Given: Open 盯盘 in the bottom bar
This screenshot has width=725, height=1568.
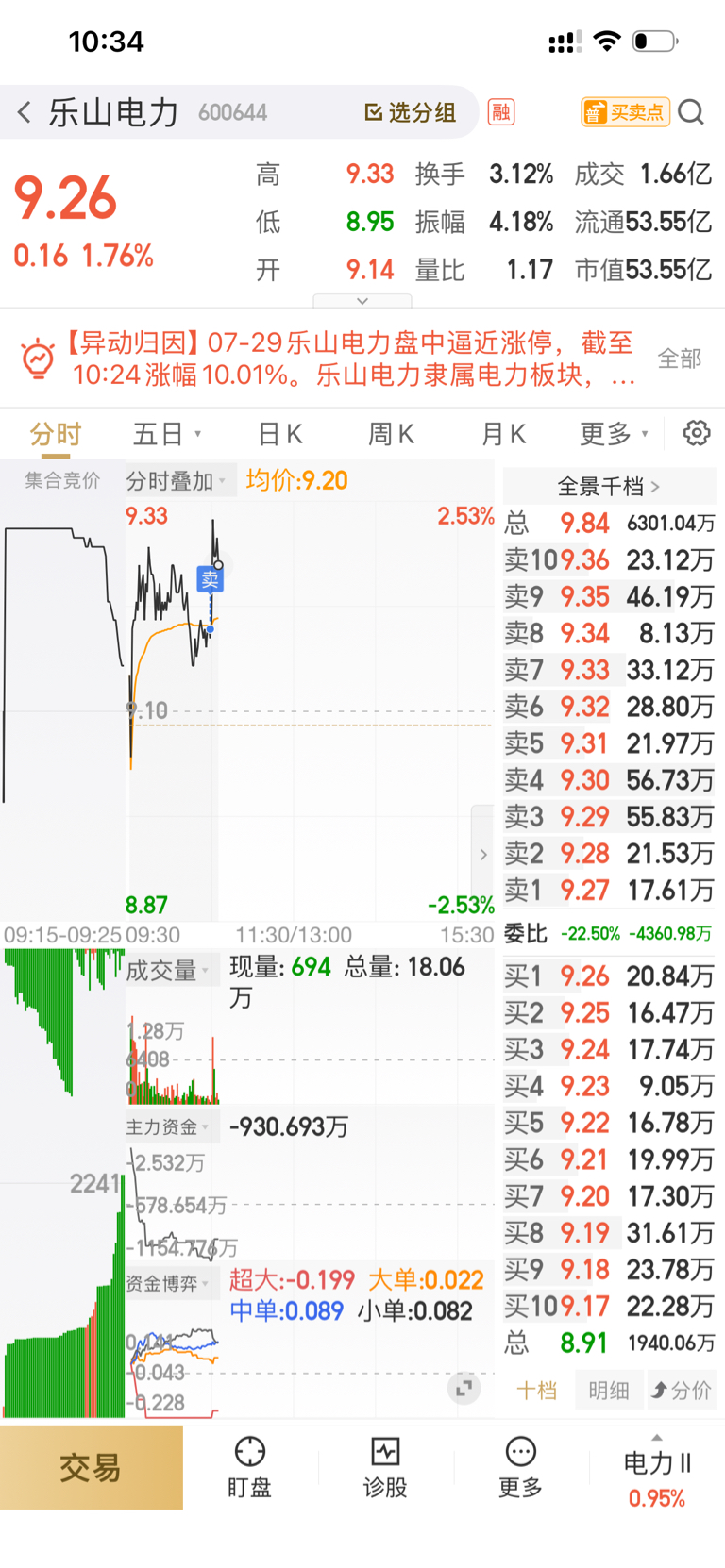Looking at the screenshot, I should (x=250, y=1467).
